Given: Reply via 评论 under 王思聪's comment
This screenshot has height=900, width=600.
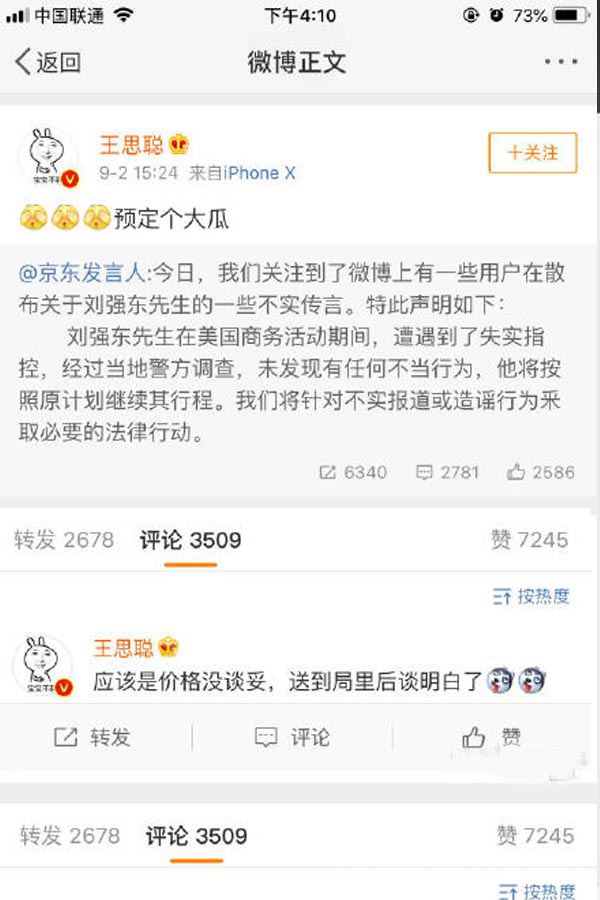Looking at the screenshot, I should coord(292,737).
